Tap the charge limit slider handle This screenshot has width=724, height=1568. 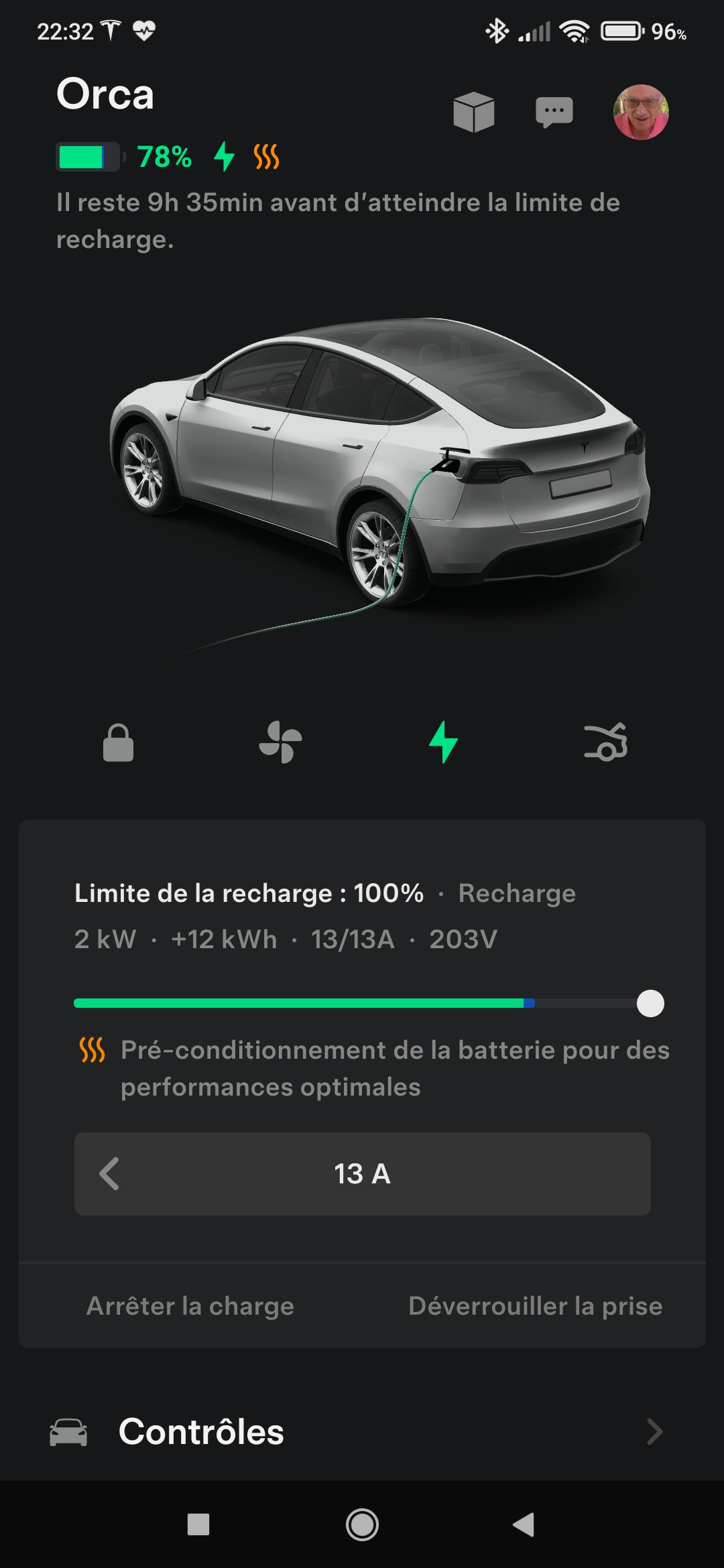click(650, 1004)
